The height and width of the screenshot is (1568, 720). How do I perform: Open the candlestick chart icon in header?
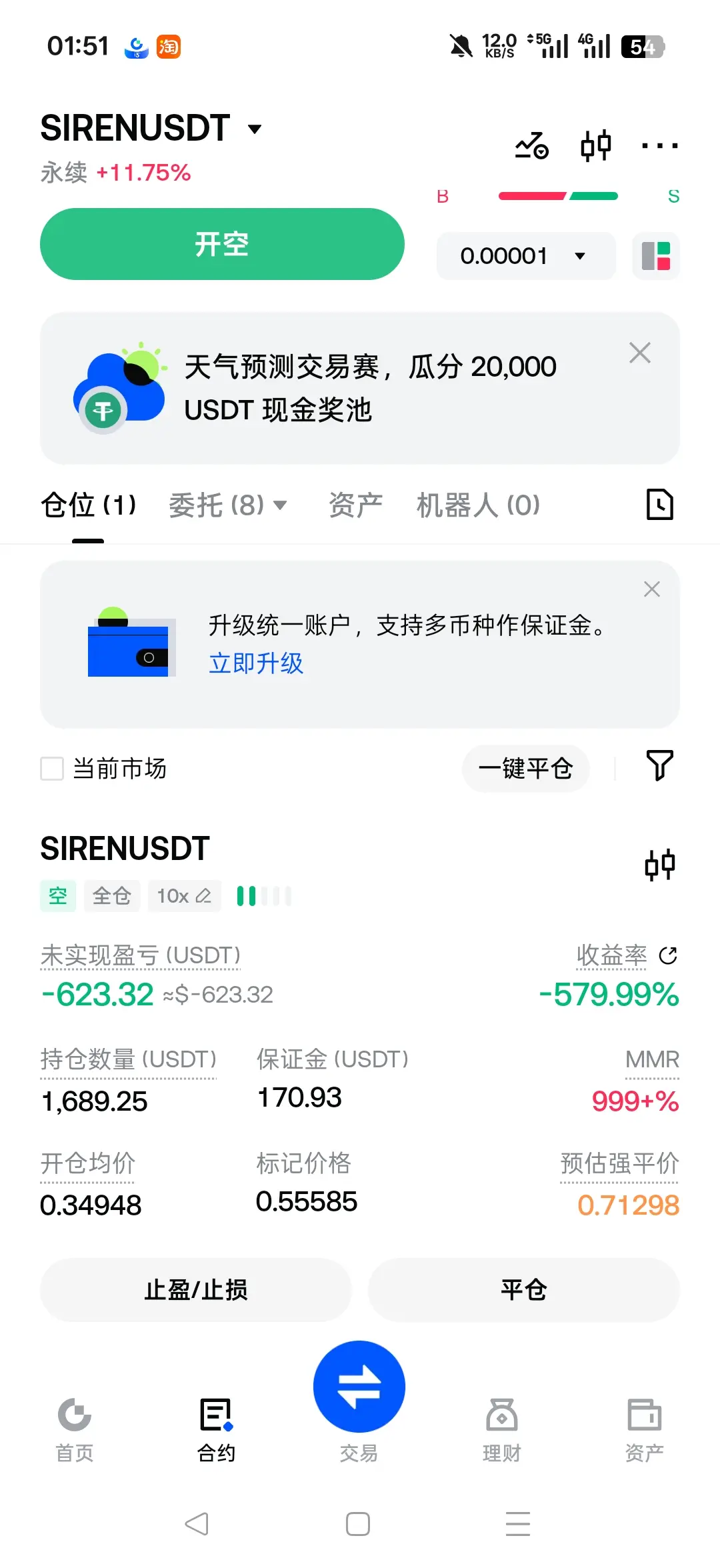click(x=595, y=145)
